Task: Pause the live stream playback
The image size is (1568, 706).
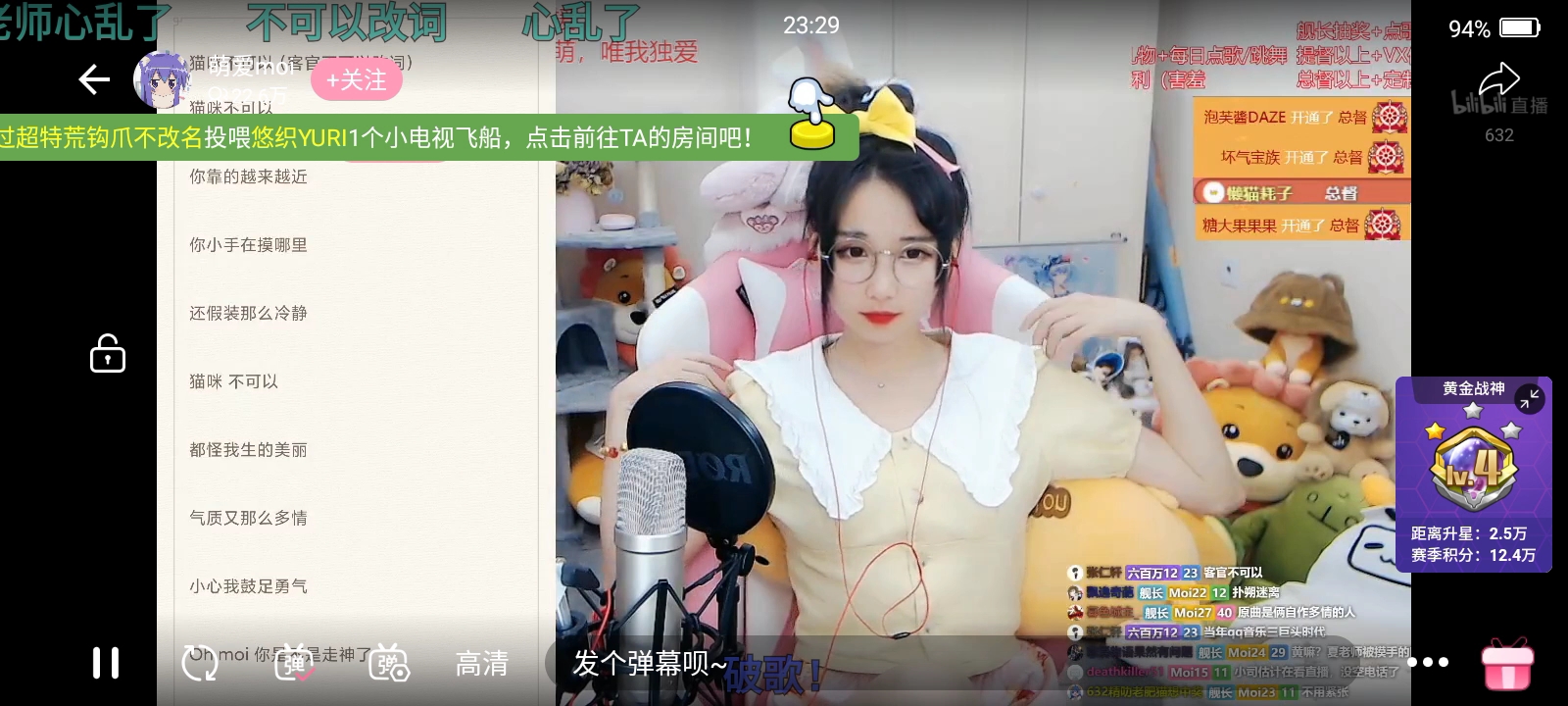Action: point(106,663)
